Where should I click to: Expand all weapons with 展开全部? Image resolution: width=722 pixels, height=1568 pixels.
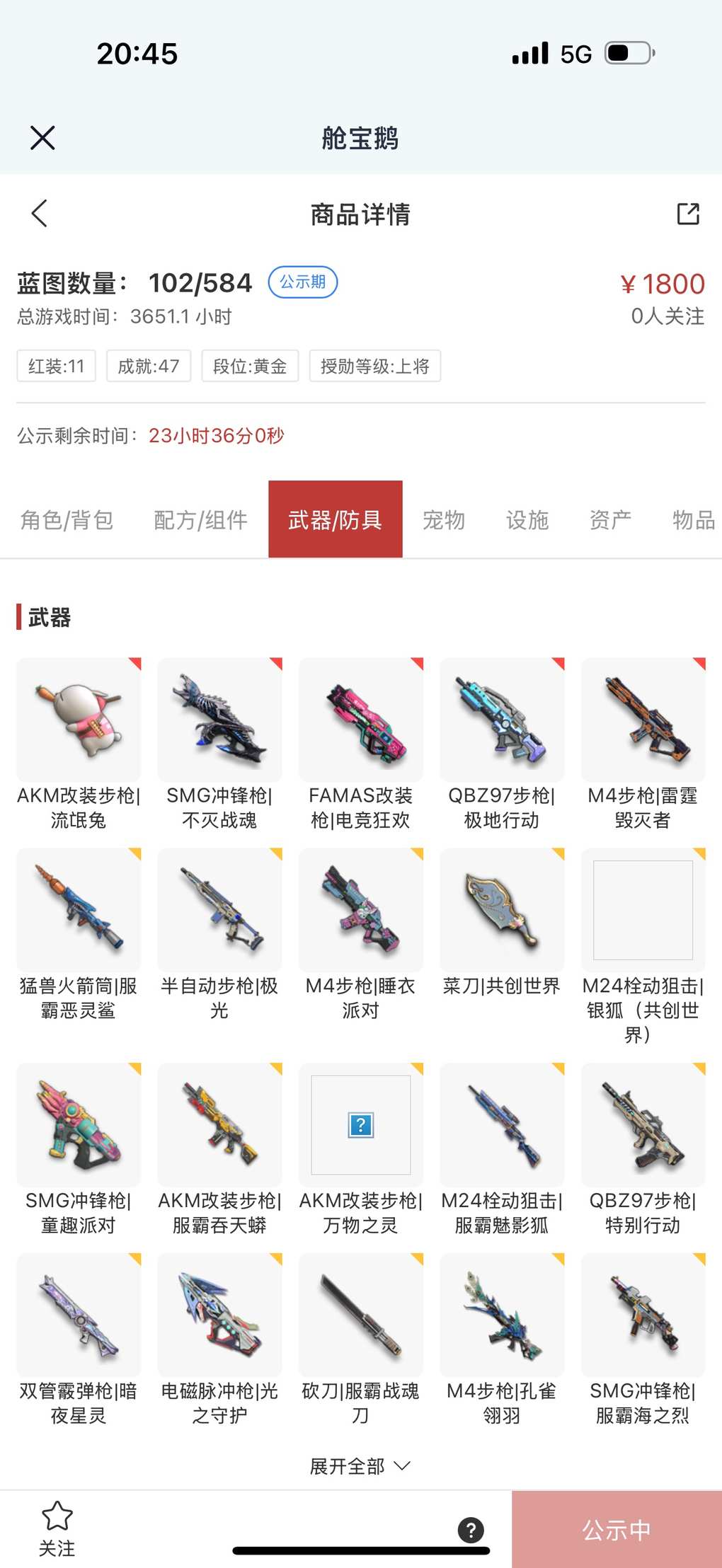(360, 1466)
